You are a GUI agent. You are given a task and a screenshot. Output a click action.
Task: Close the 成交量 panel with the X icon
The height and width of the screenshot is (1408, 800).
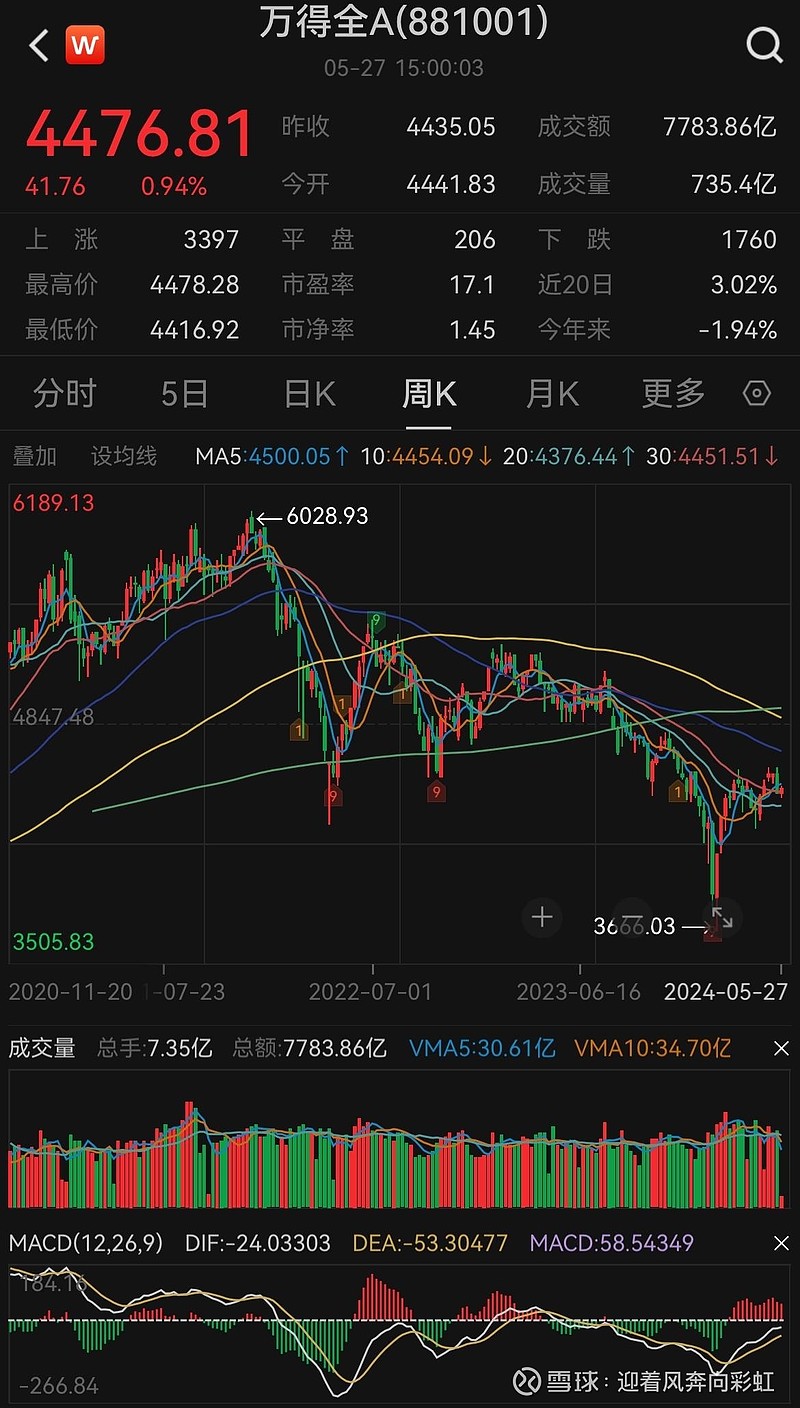pos(781,1049)
